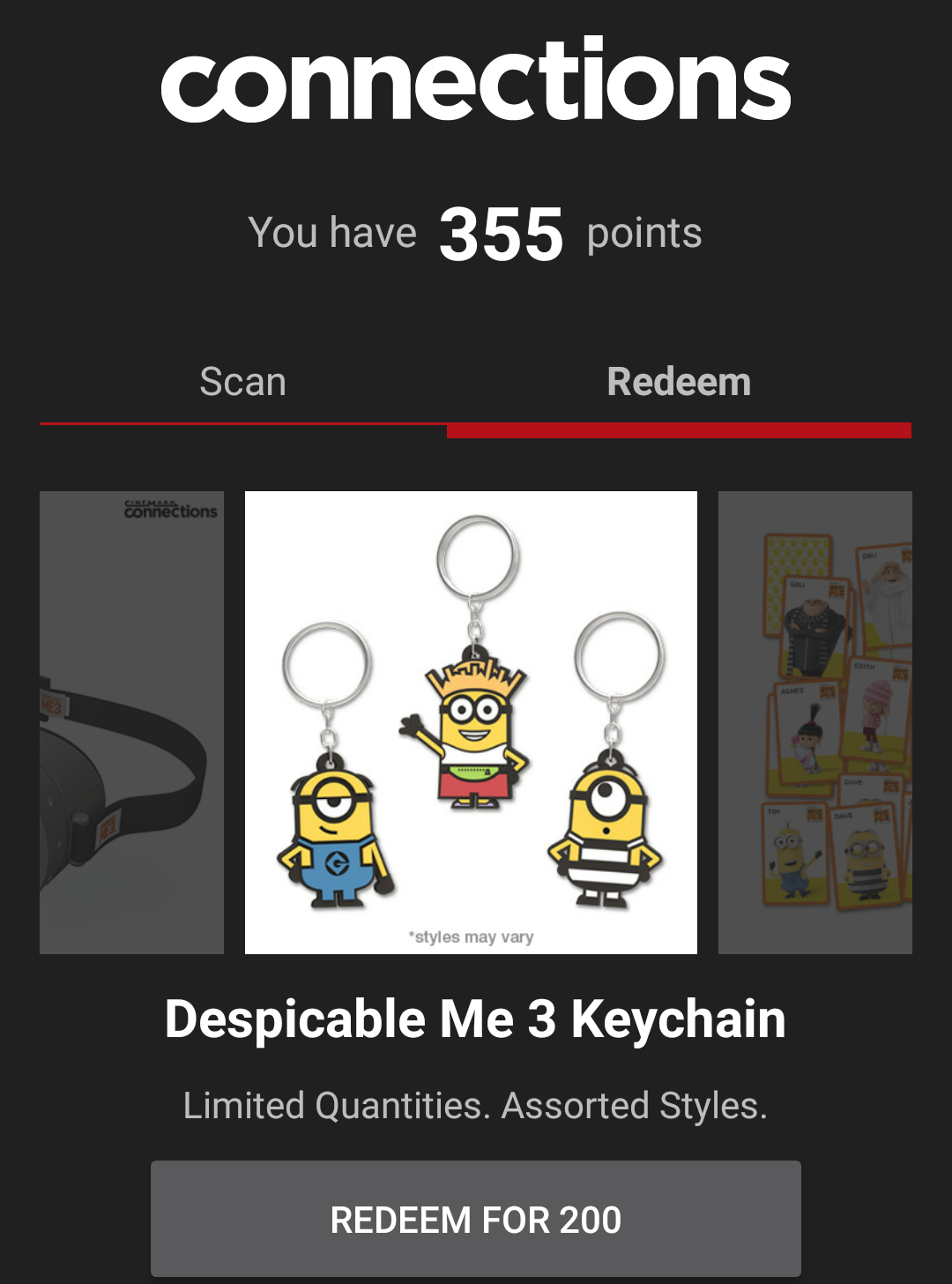Viewport: 952px width, 1284px height.
Task: Click the Despicable Me 3 Keychain title
Action: coord(476,1019)
